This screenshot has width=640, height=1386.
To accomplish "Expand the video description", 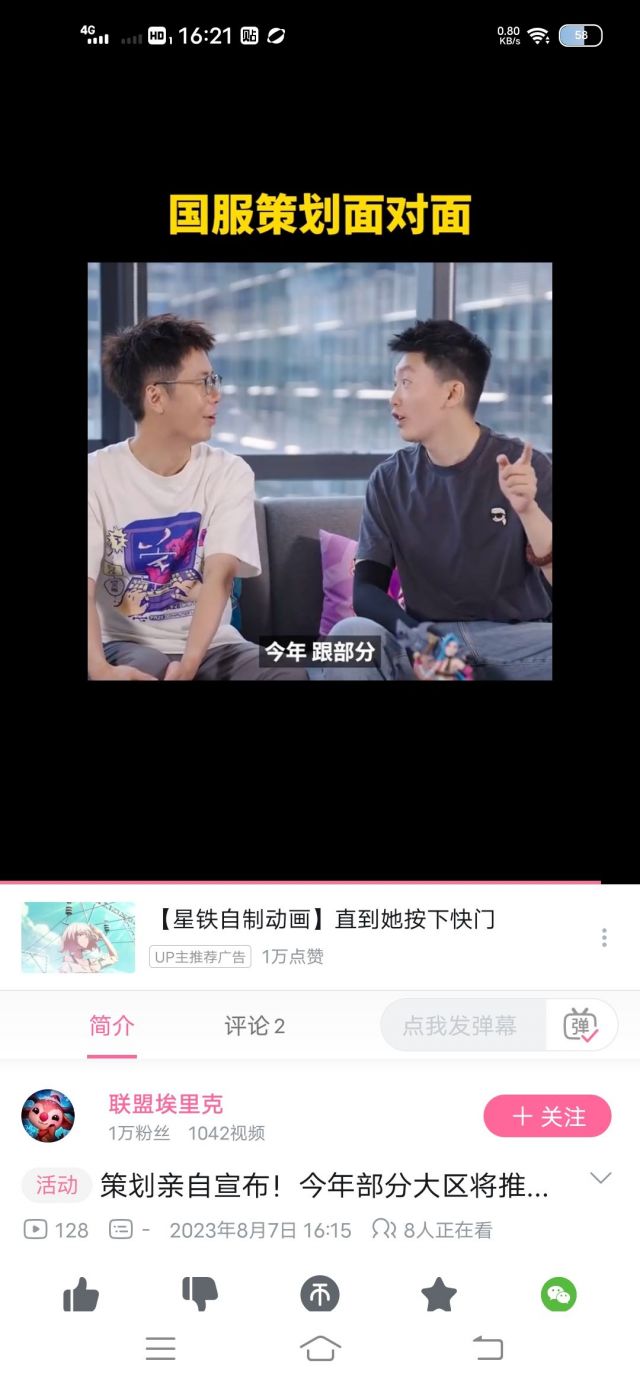I will [600, 1178].
